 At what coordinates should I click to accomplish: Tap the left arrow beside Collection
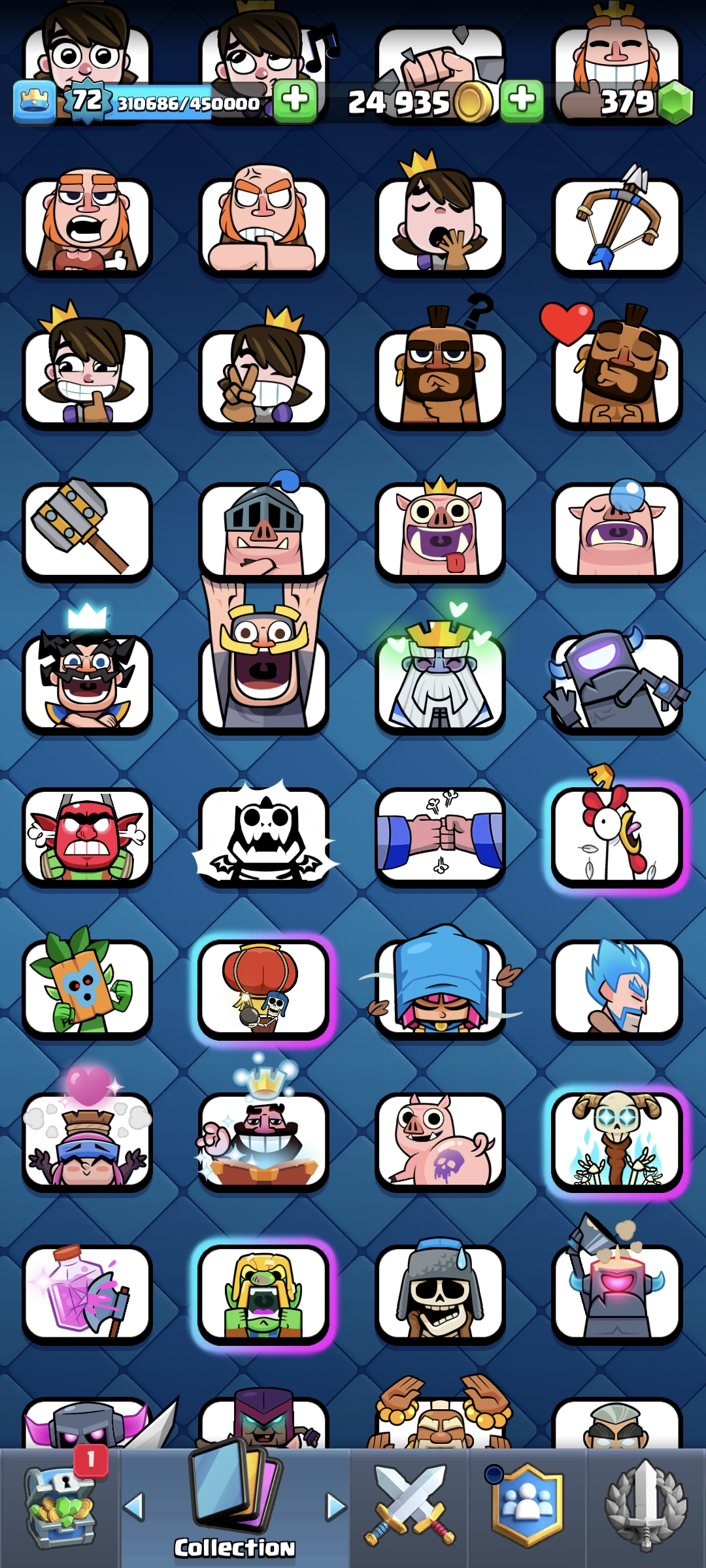134,1507
